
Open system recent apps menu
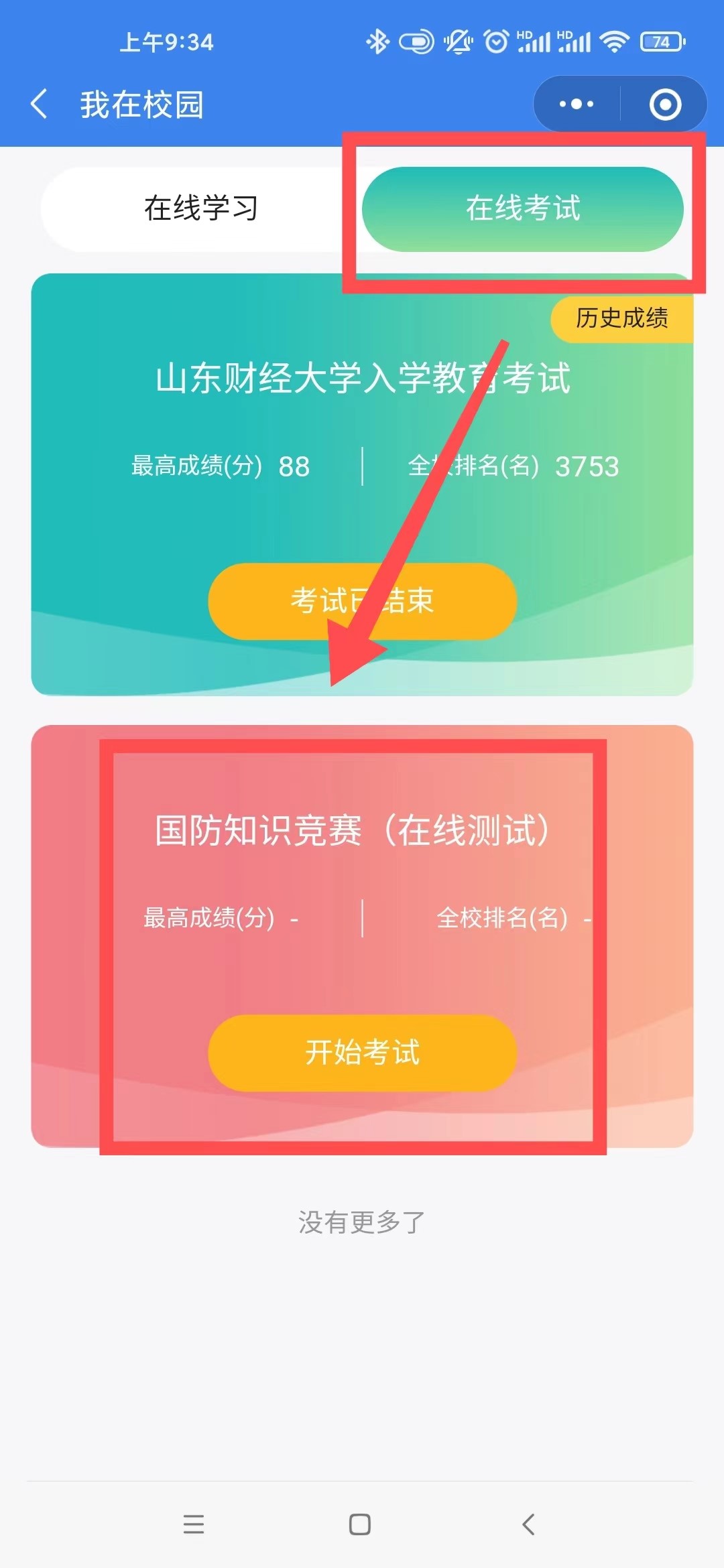pyautogui.click(x=194, y=1524)
